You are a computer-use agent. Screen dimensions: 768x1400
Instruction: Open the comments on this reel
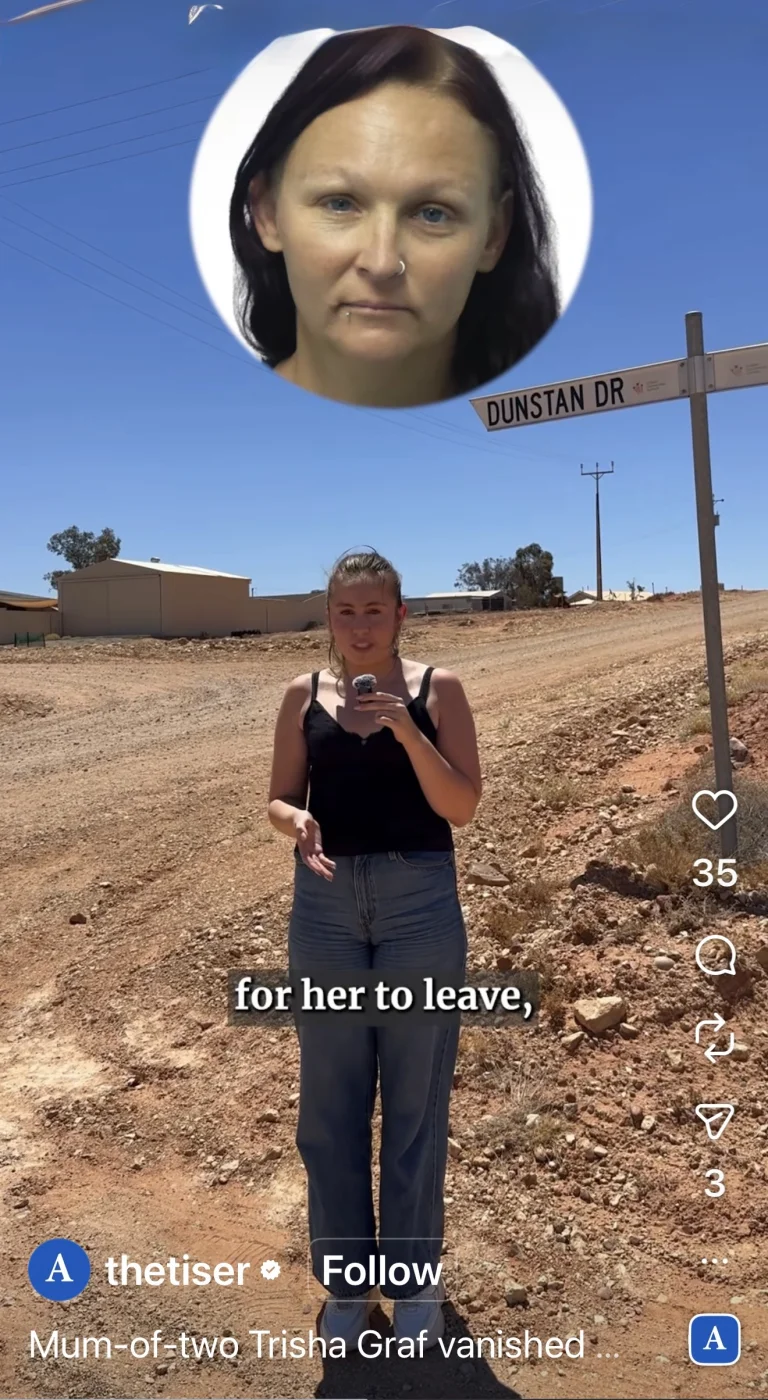[714, 957]
